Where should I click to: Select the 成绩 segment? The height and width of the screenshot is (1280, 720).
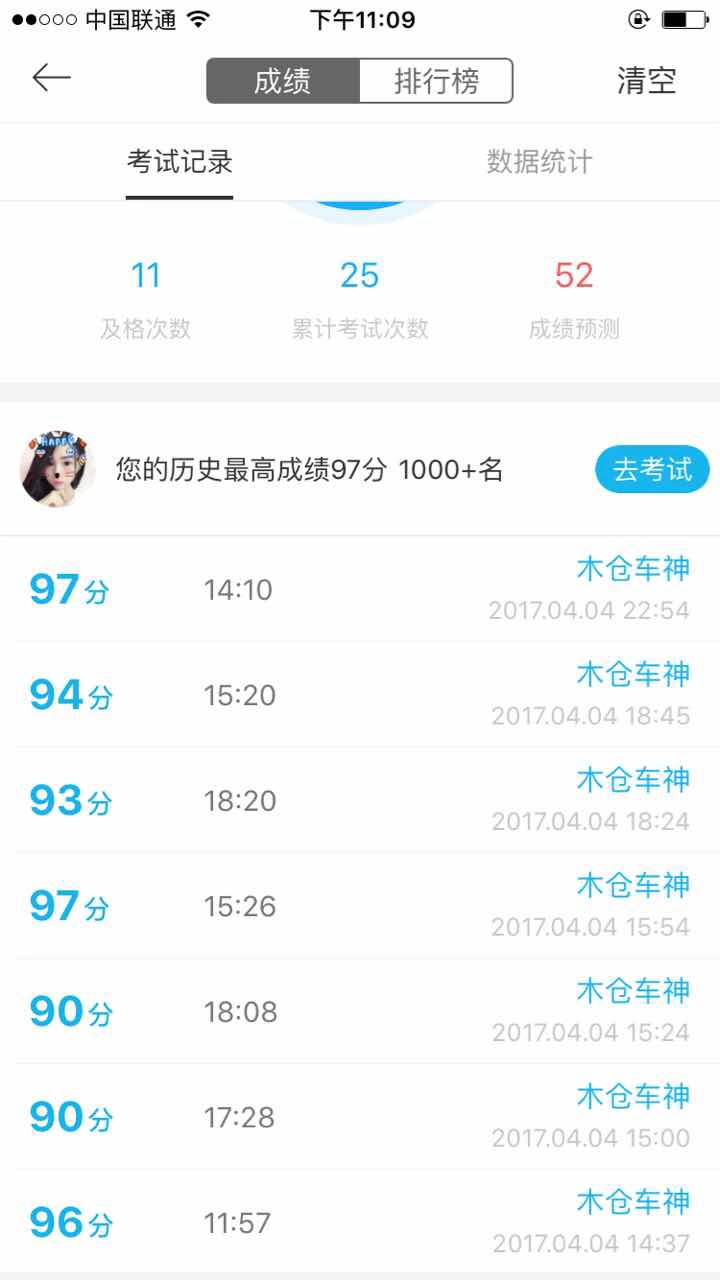tap(283, 81)
